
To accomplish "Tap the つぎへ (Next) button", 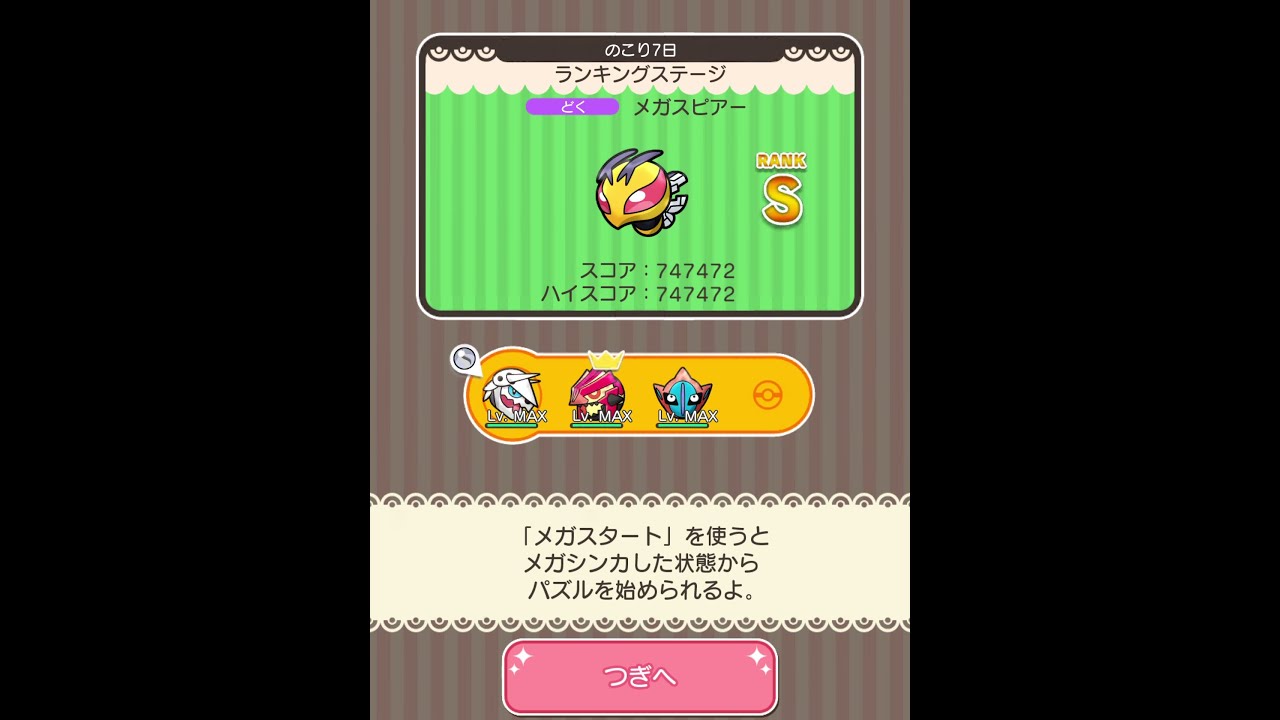I will (640, 677).
